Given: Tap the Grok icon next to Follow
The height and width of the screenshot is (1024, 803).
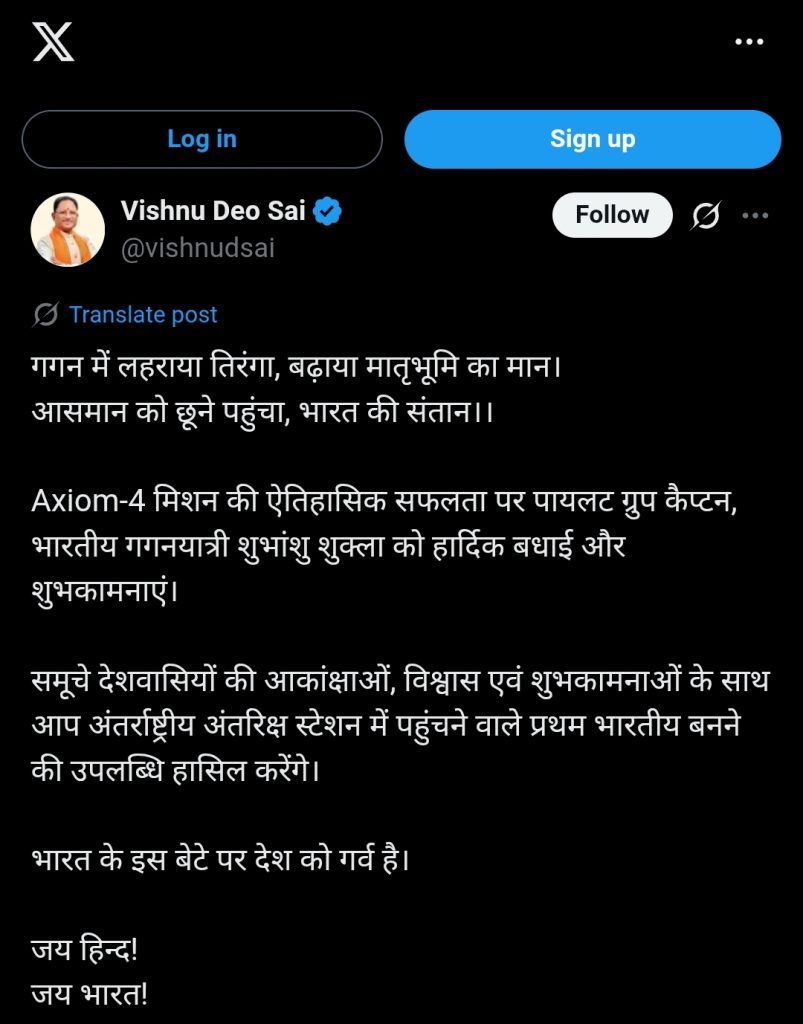Looking at the screenshot, I should (706, 215).
